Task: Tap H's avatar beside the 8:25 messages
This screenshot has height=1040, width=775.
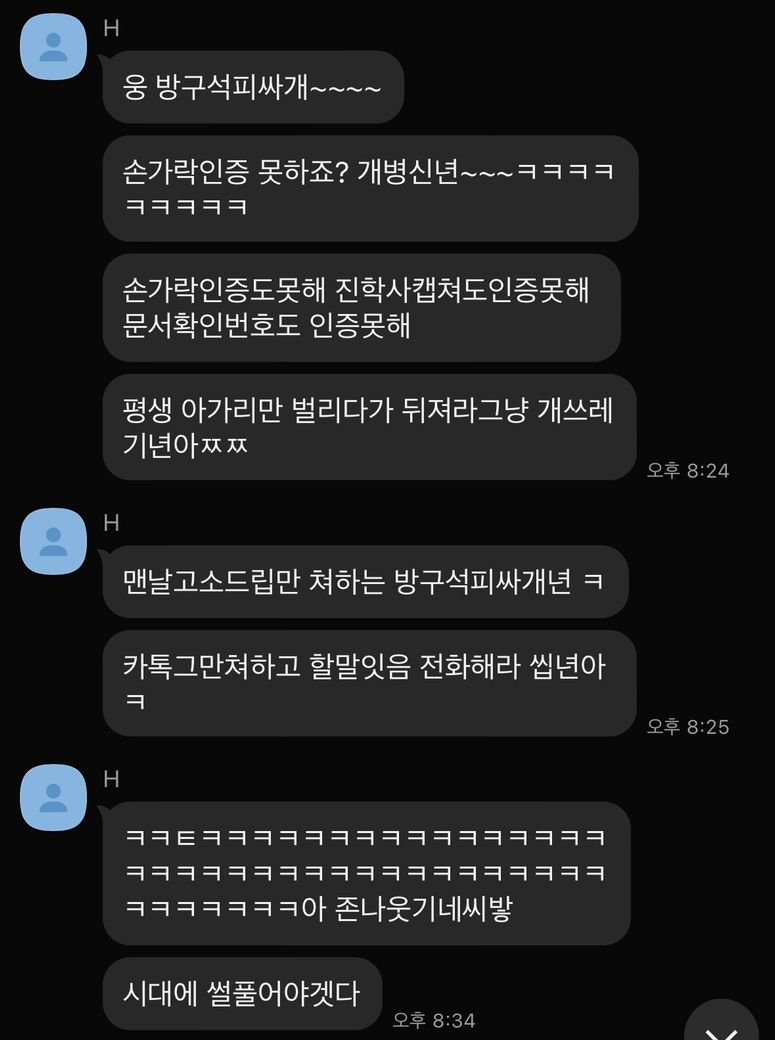Action: tap(53, 541)
